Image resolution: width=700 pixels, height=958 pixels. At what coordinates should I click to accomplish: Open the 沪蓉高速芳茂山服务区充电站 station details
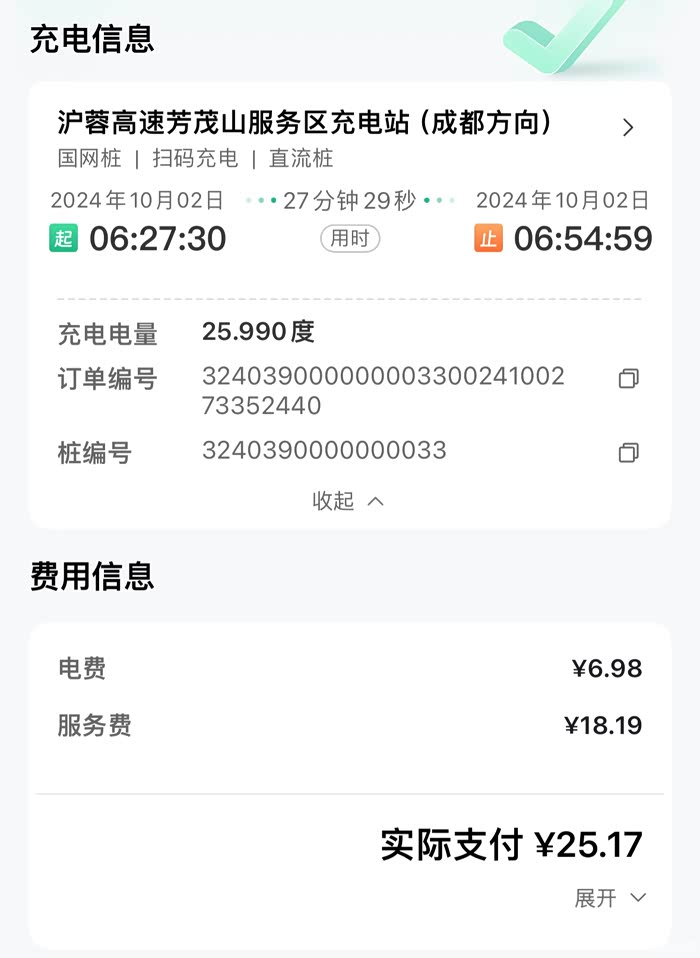coord(627,128)
